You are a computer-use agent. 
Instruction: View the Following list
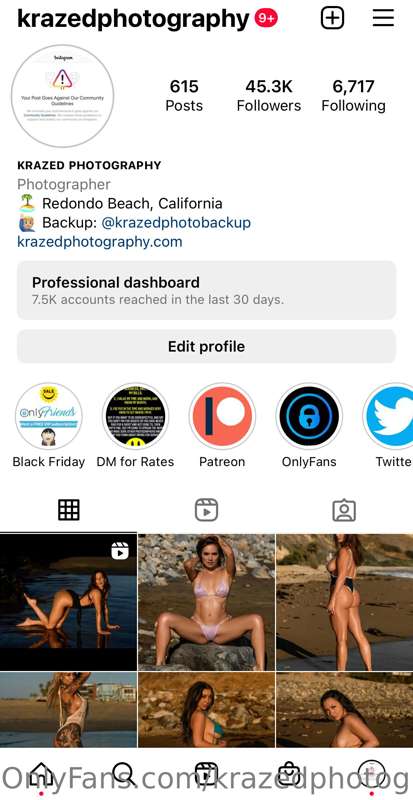(x=353, y=95)
